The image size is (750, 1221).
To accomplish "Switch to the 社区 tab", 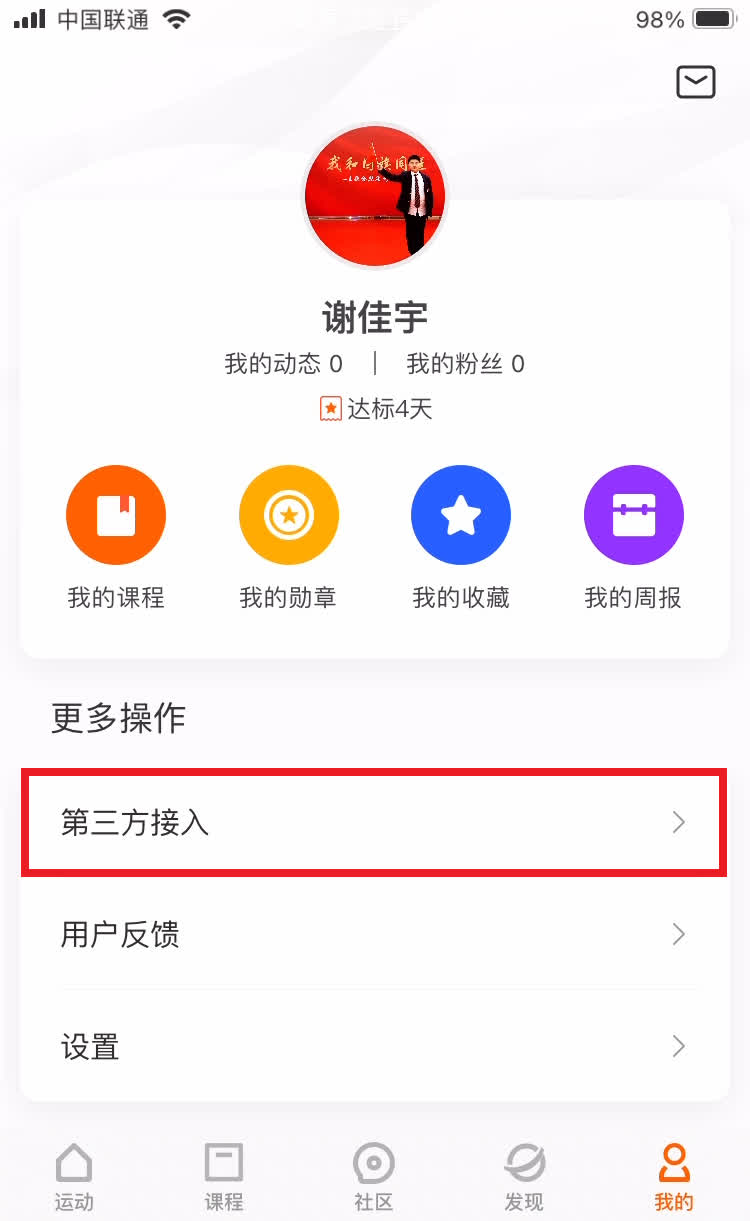I will (x=374, y=1177).
